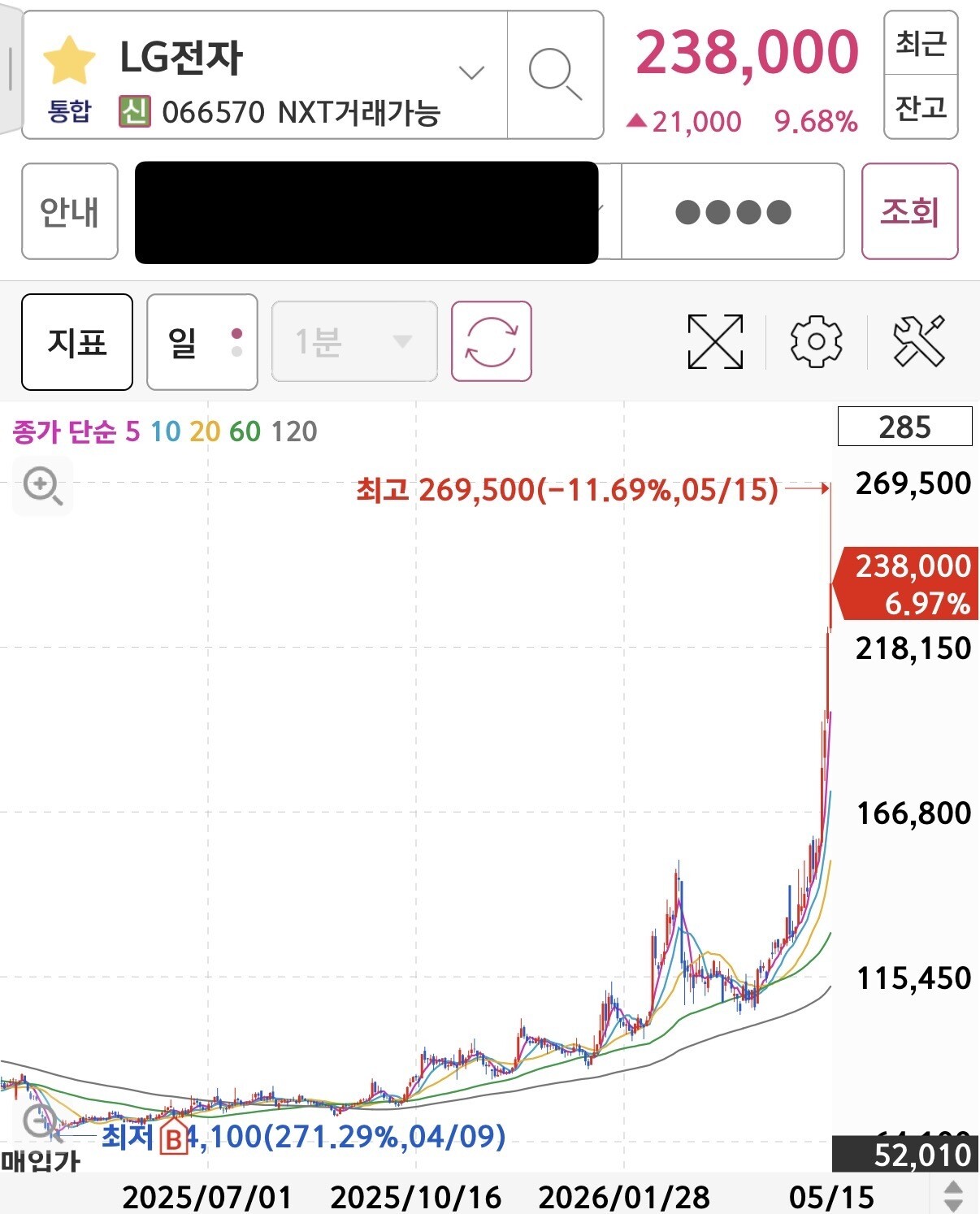980x1214 pixels.
Task: Refresh the chart
Action: tap(492, 341)
